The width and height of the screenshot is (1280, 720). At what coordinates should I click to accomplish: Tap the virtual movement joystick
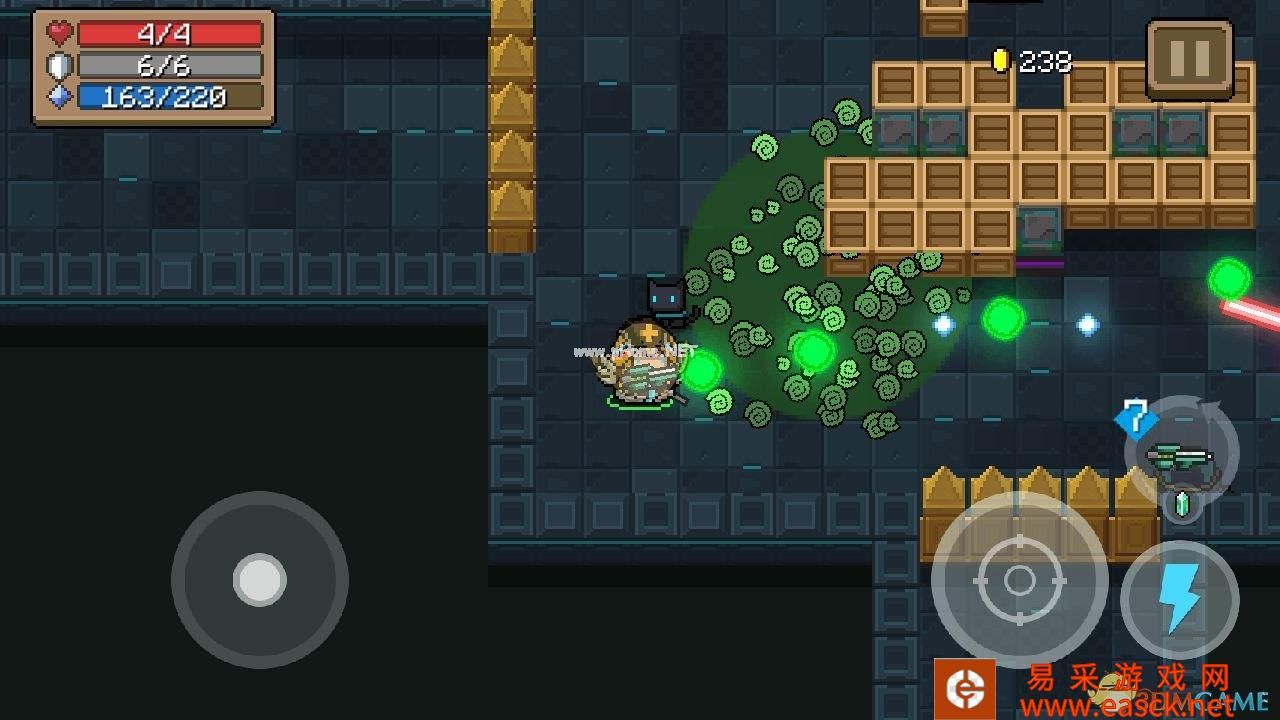259,579
